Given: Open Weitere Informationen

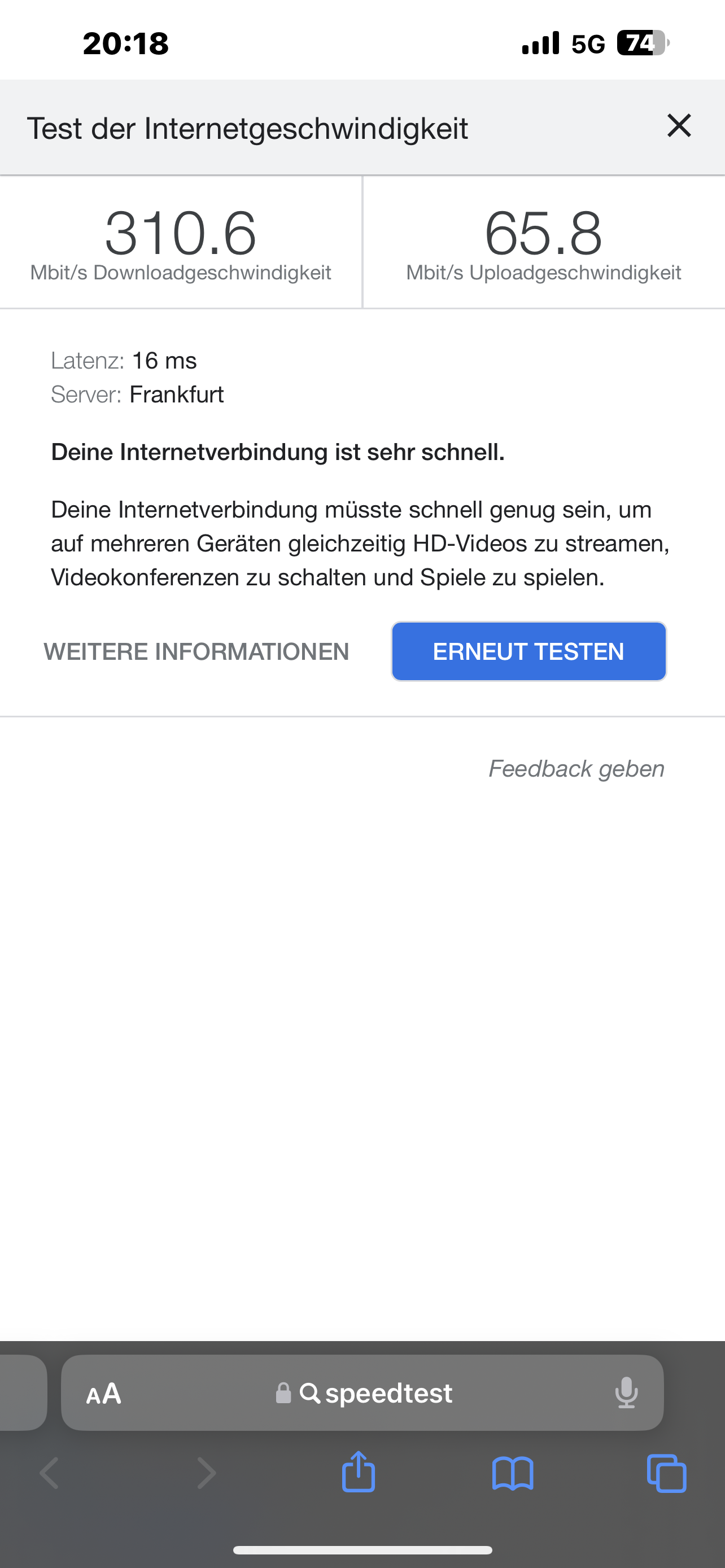Looking at the screenshot, I should 196,651.
